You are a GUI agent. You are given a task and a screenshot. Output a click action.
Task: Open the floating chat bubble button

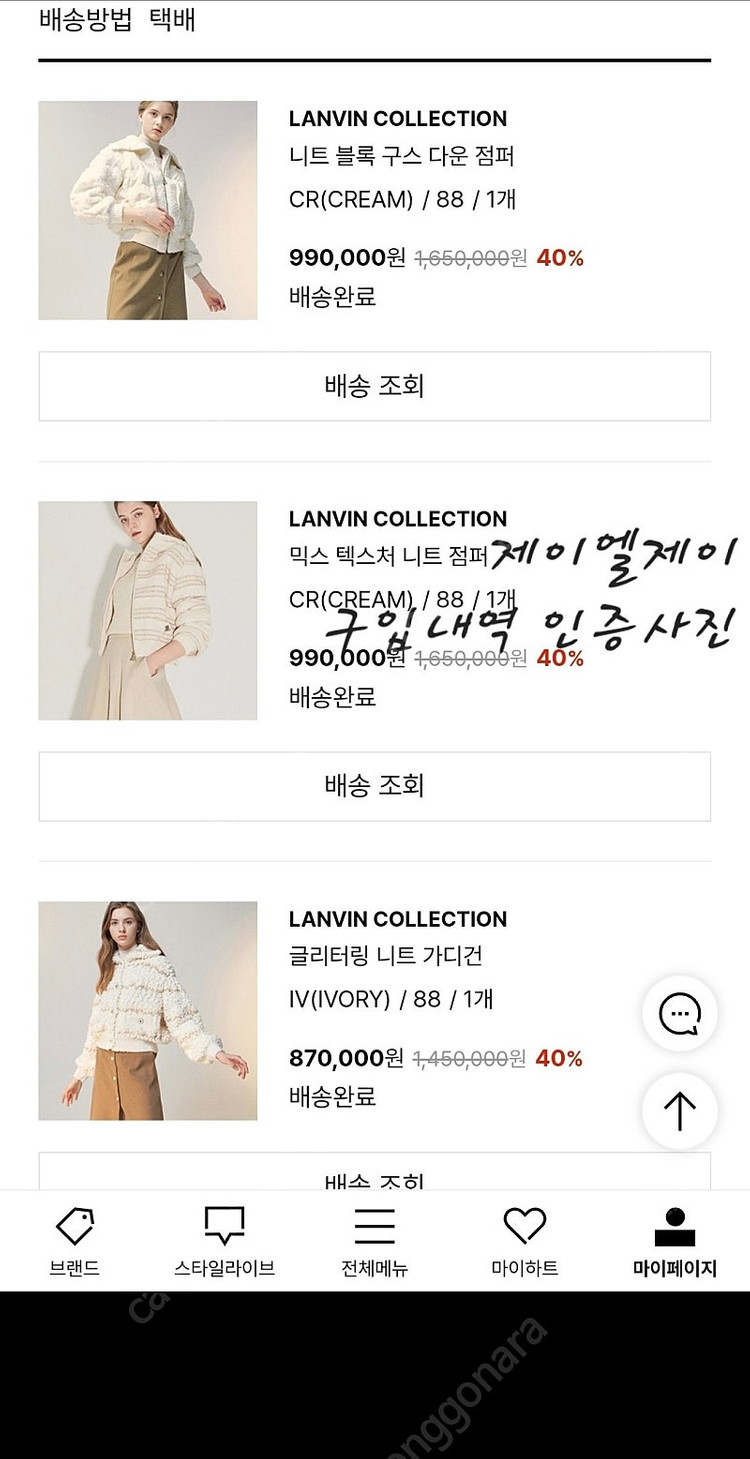(679, 1013)
